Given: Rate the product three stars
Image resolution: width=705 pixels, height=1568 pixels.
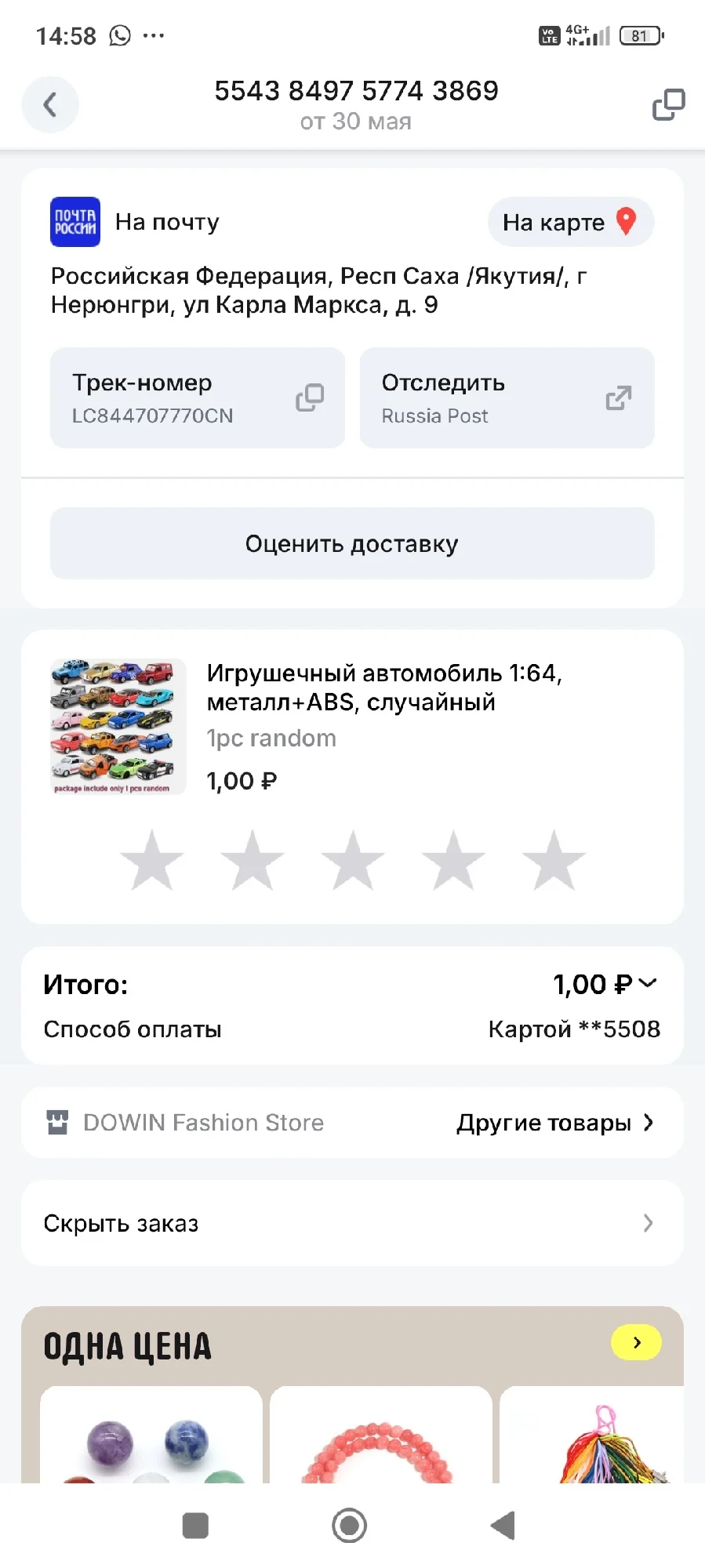Looking at the screenshot, I should [353, 860].
